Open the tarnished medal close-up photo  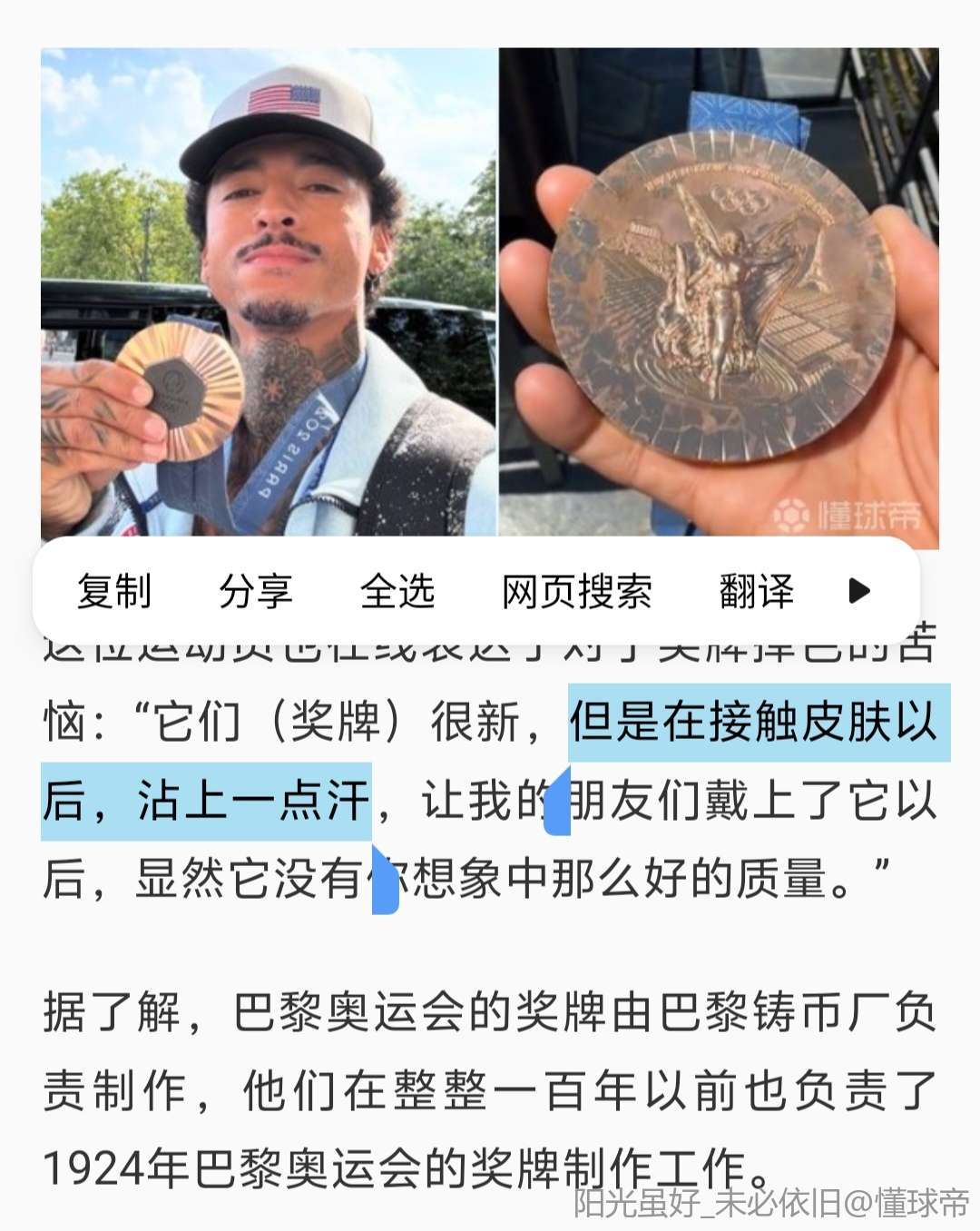tap(719, 291)
